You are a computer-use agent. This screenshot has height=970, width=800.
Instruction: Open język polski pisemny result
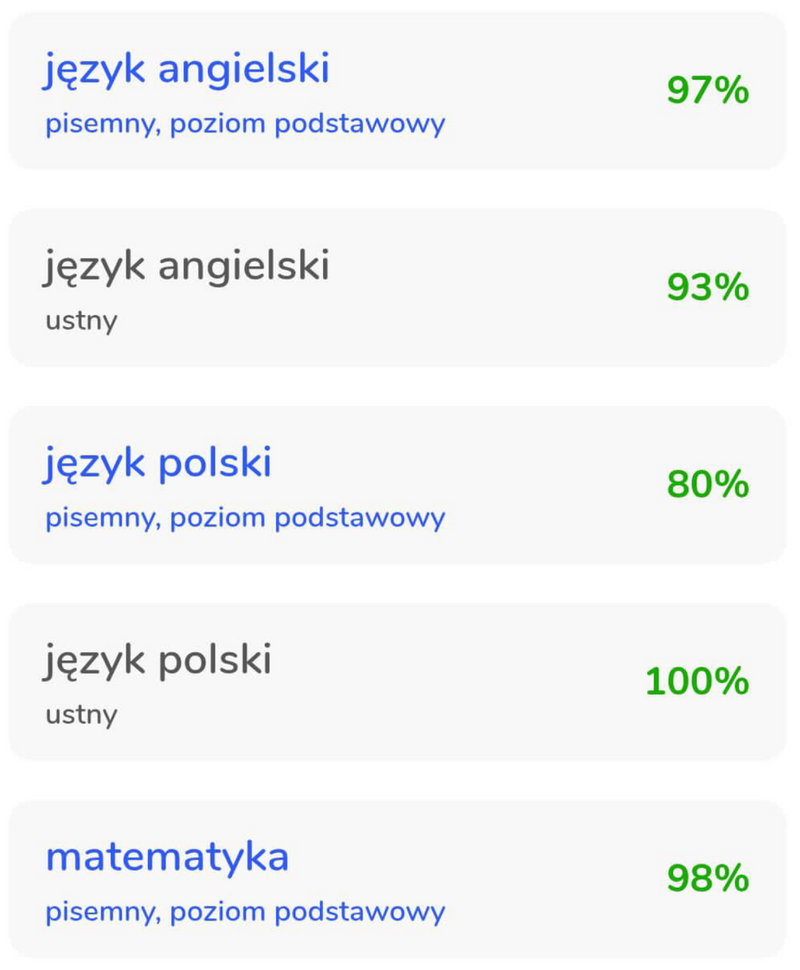pos(397,484)
